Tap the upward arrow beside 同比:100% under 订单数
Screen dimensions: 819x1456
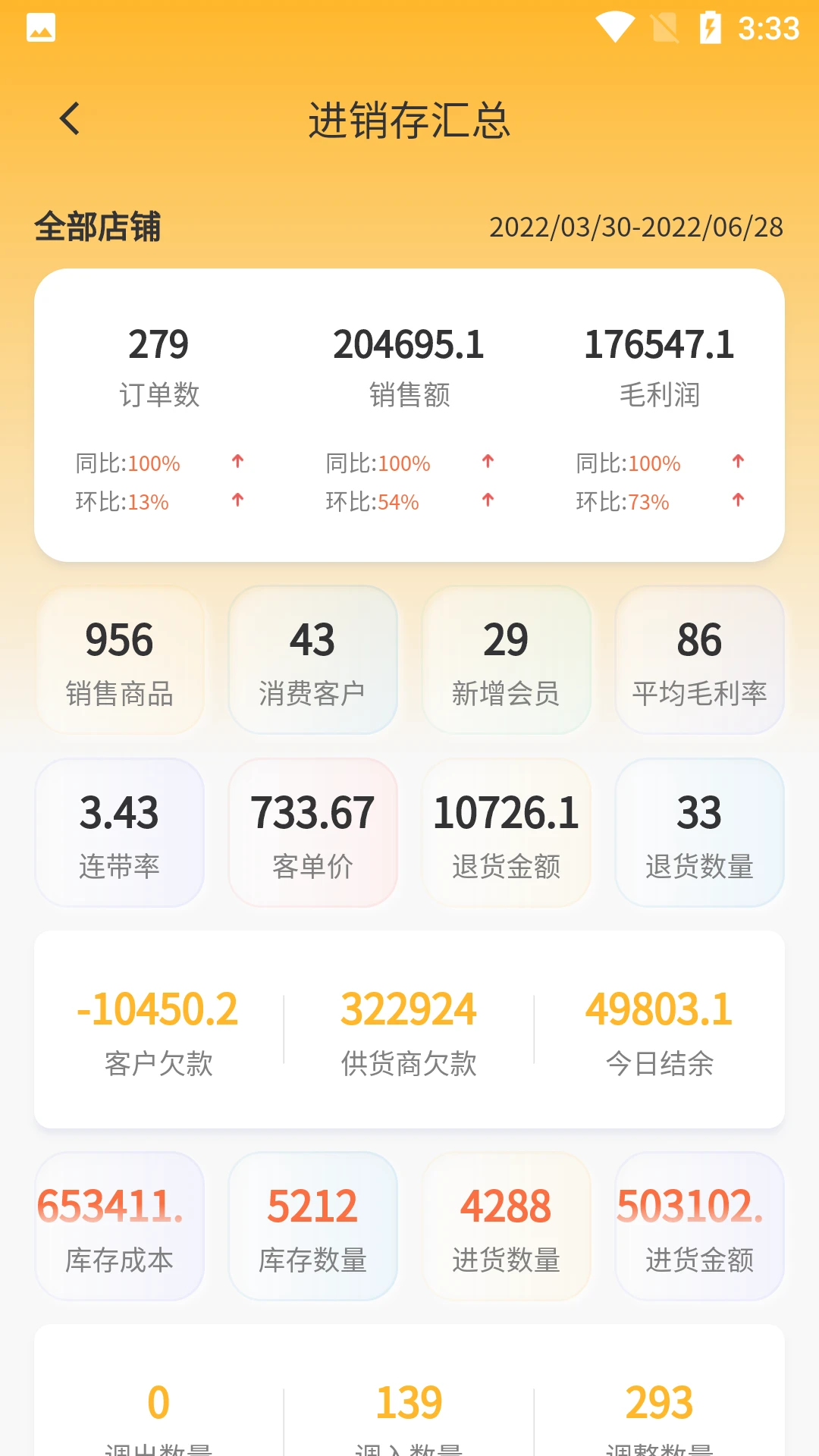(x=237, y=461)
